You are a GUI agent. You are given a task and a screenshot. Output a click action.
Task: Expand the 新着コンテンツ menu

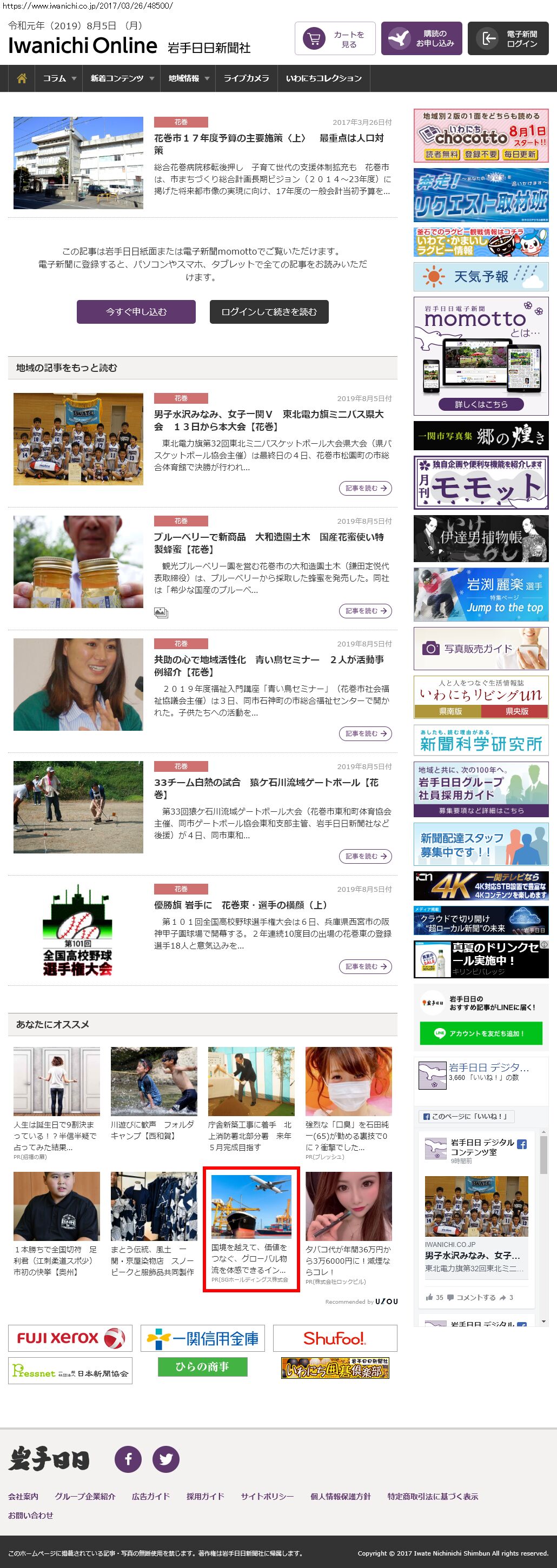click(x=121, y=78)
